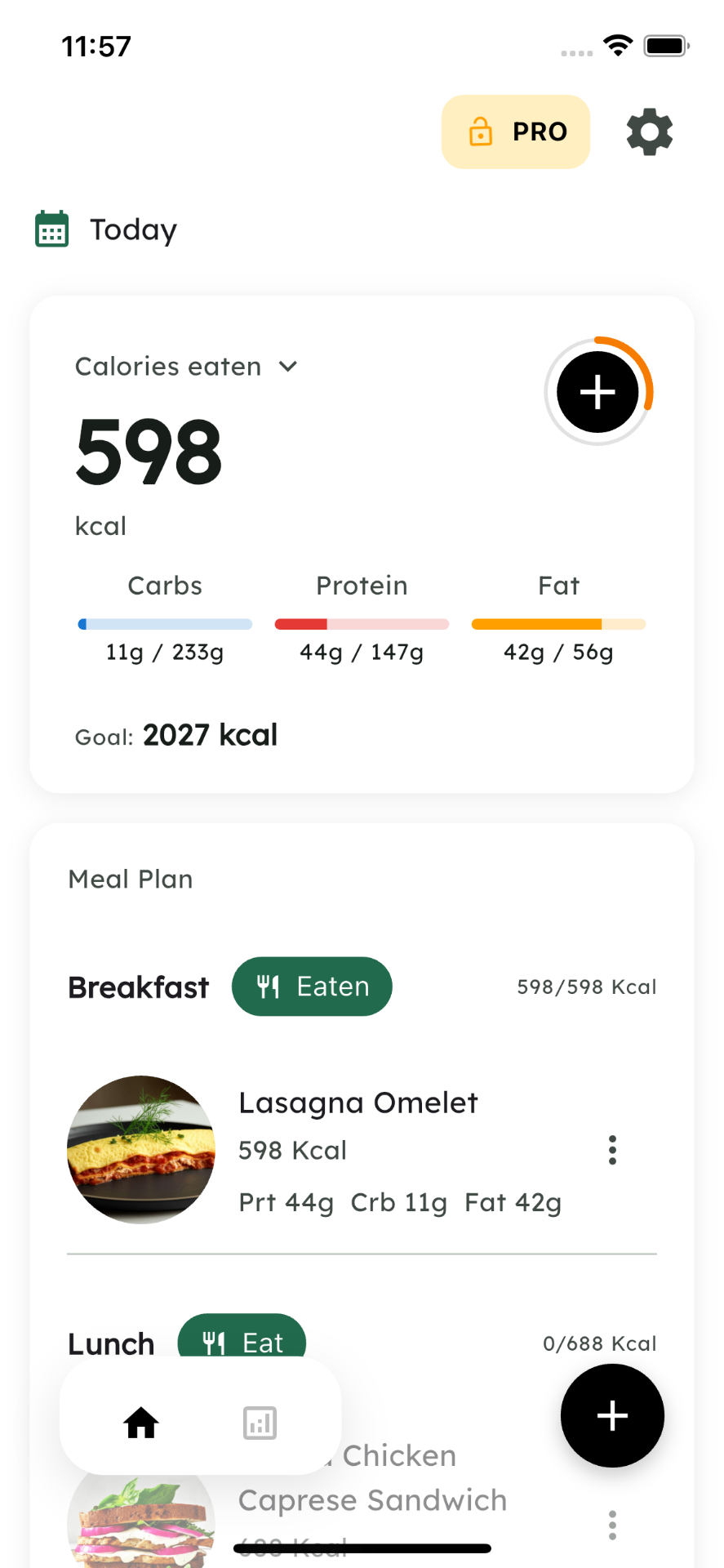Select the calendar icon next to Today

(x=51, y=229)
